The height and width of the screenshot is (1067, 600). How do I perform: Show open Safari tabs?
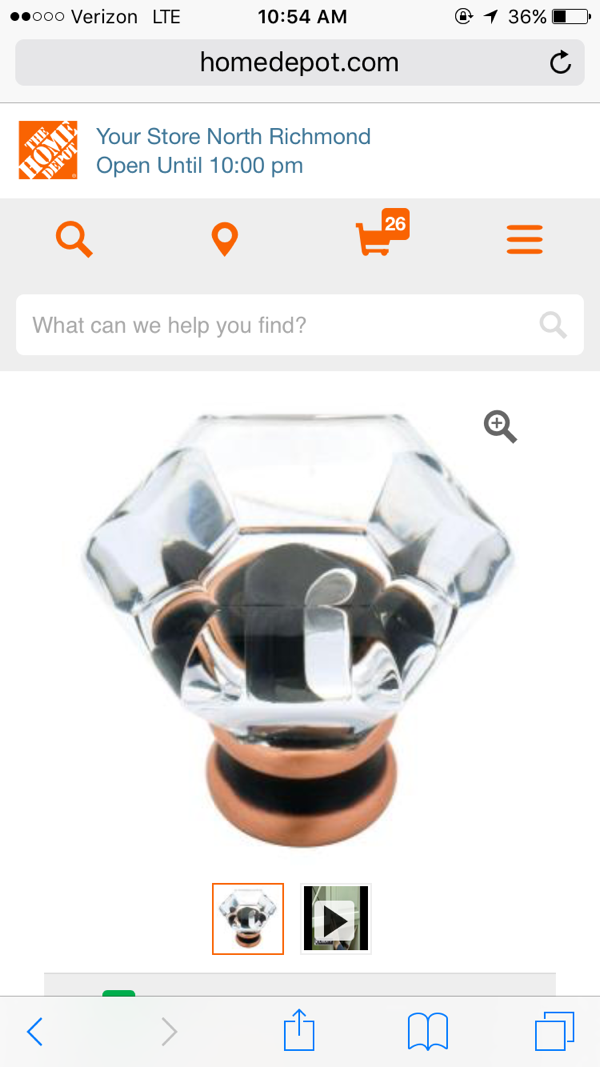(554, 1031)
